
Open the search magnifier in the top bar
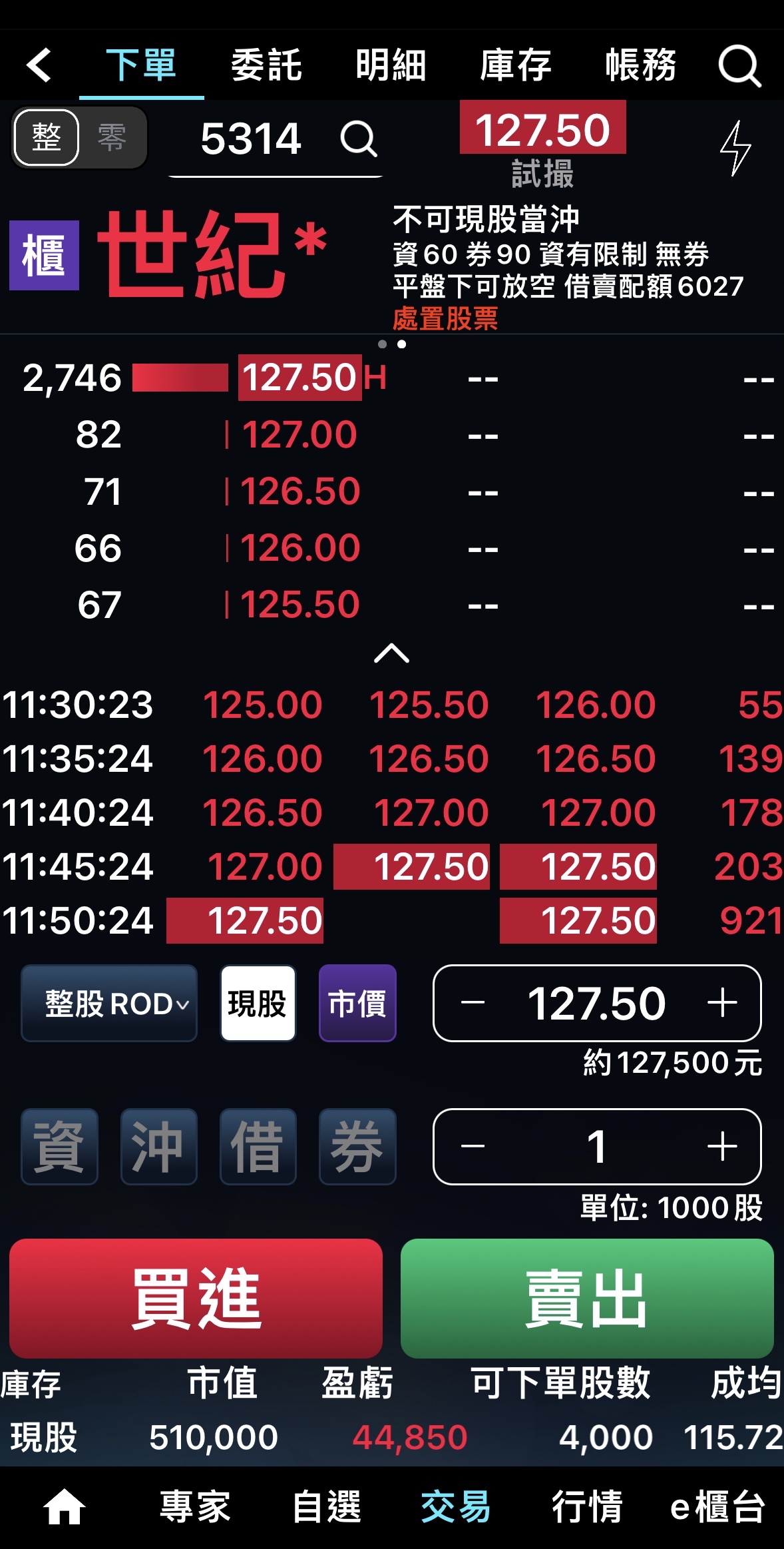[739, 65]
